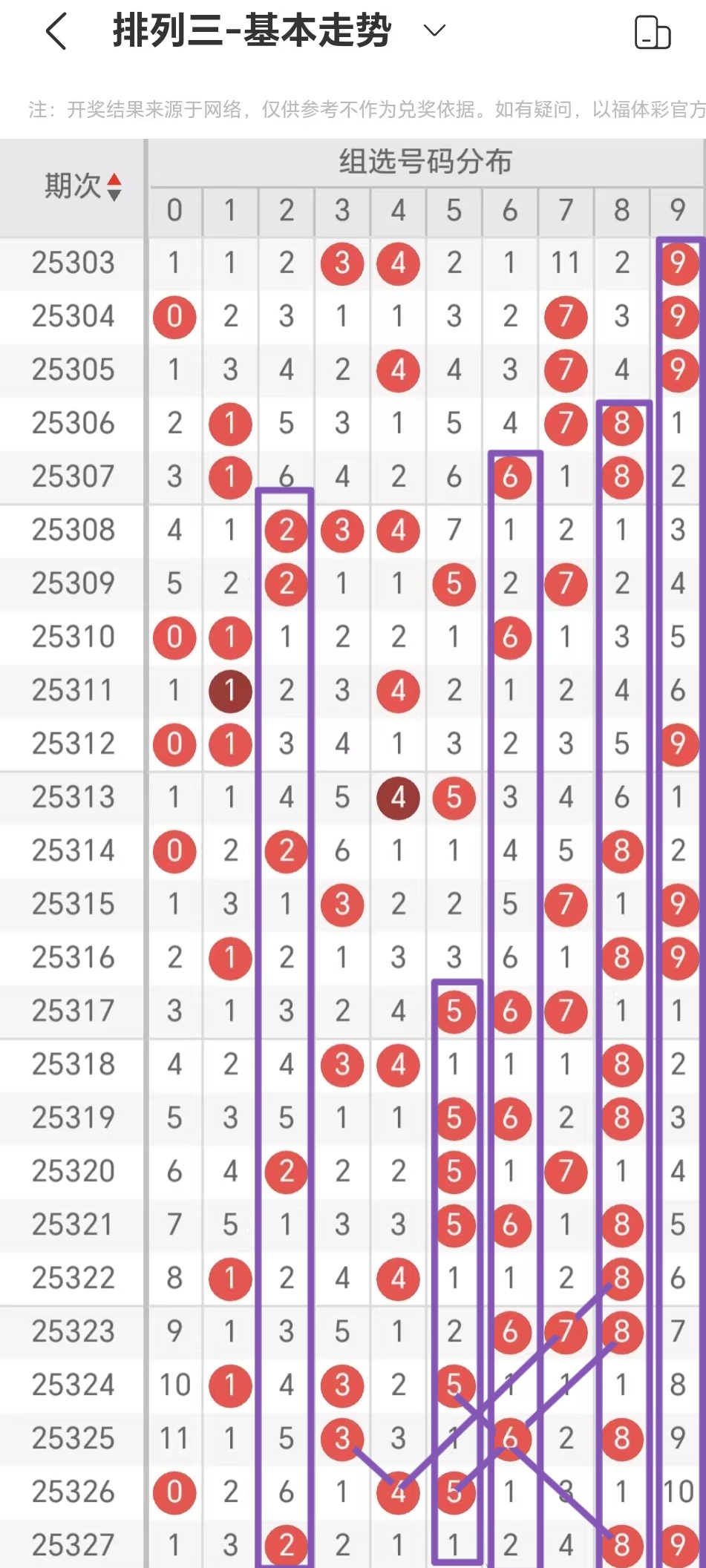Tap the screen orientation icon at top right
The image size is (706, 1568).
653,33
